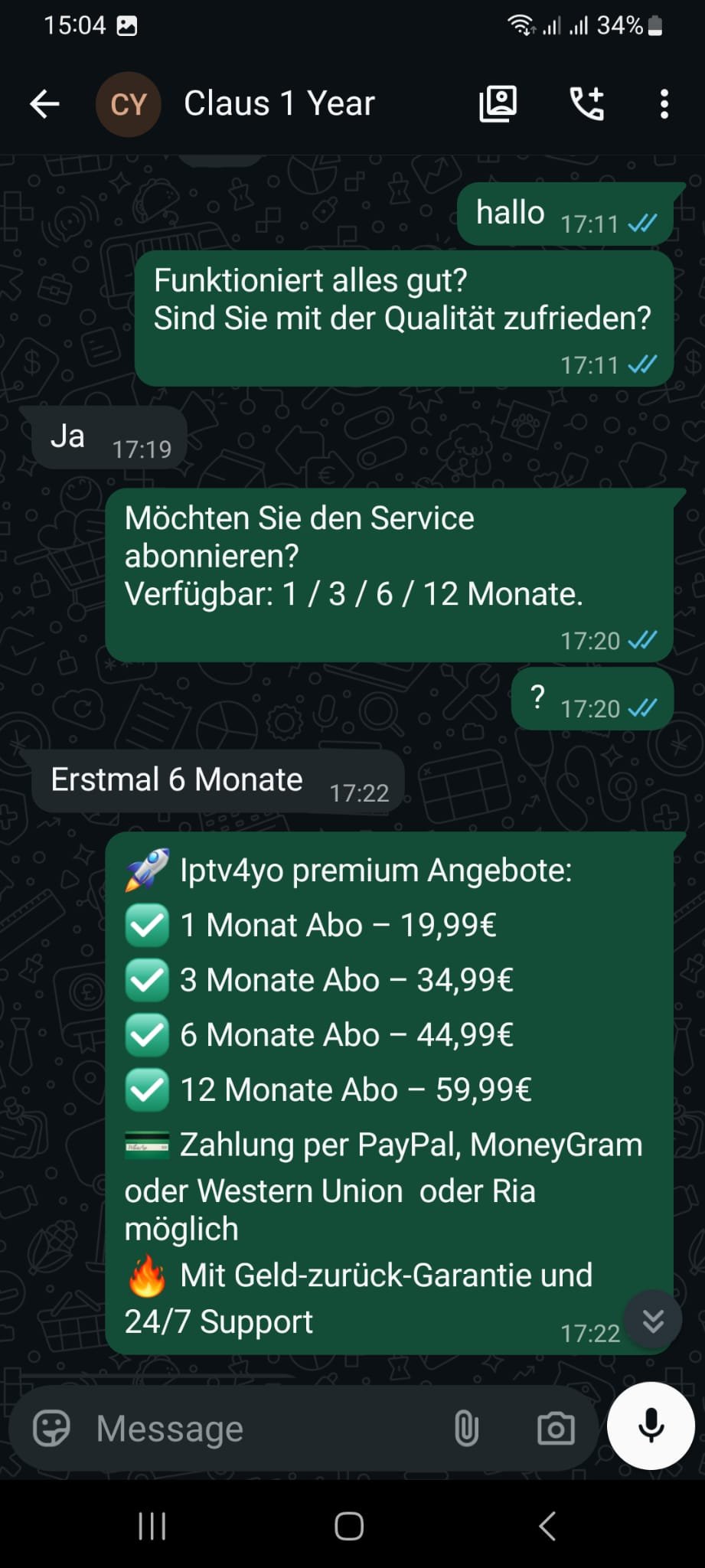Open the camera from the message bar

click(x=556, y=1429)
